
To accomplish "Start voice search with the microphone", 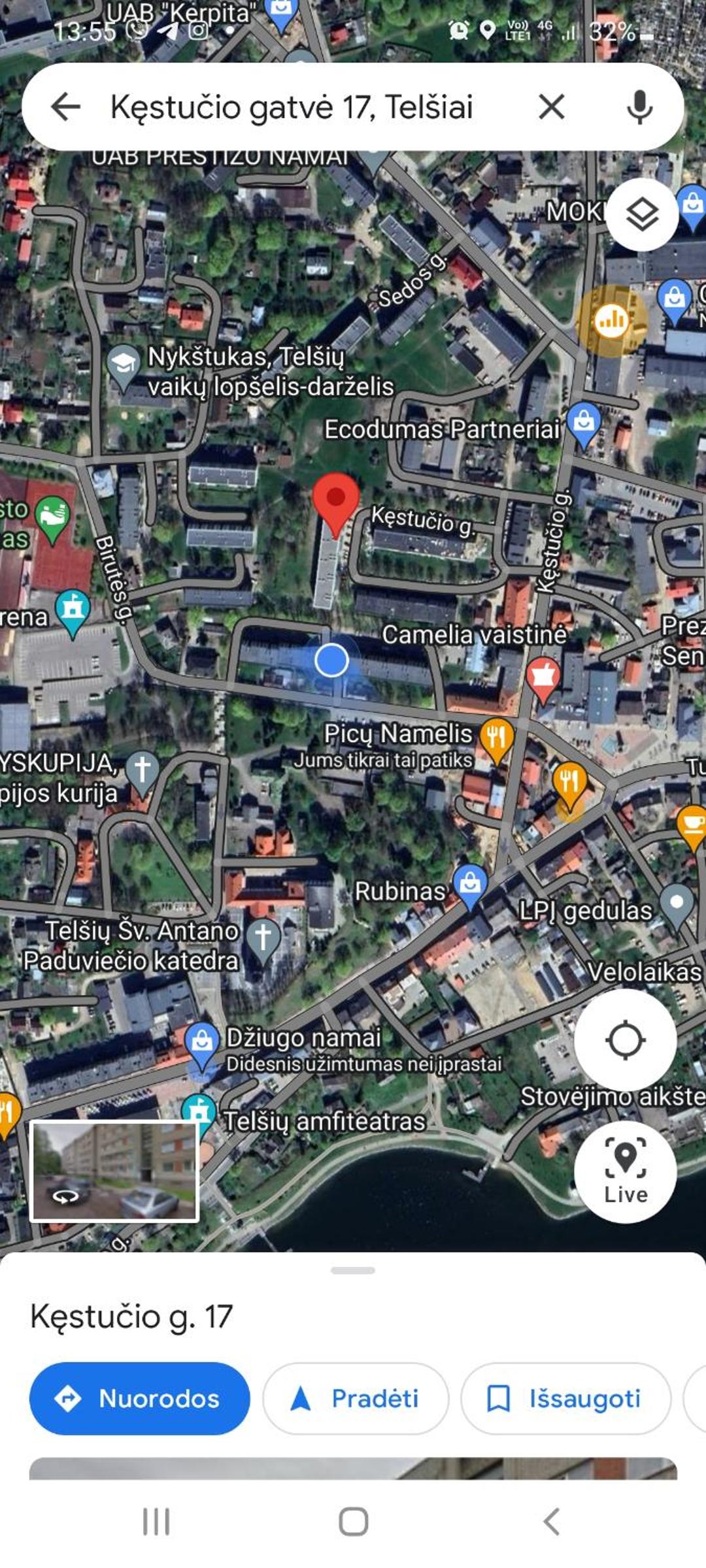I will pos(639,106).
